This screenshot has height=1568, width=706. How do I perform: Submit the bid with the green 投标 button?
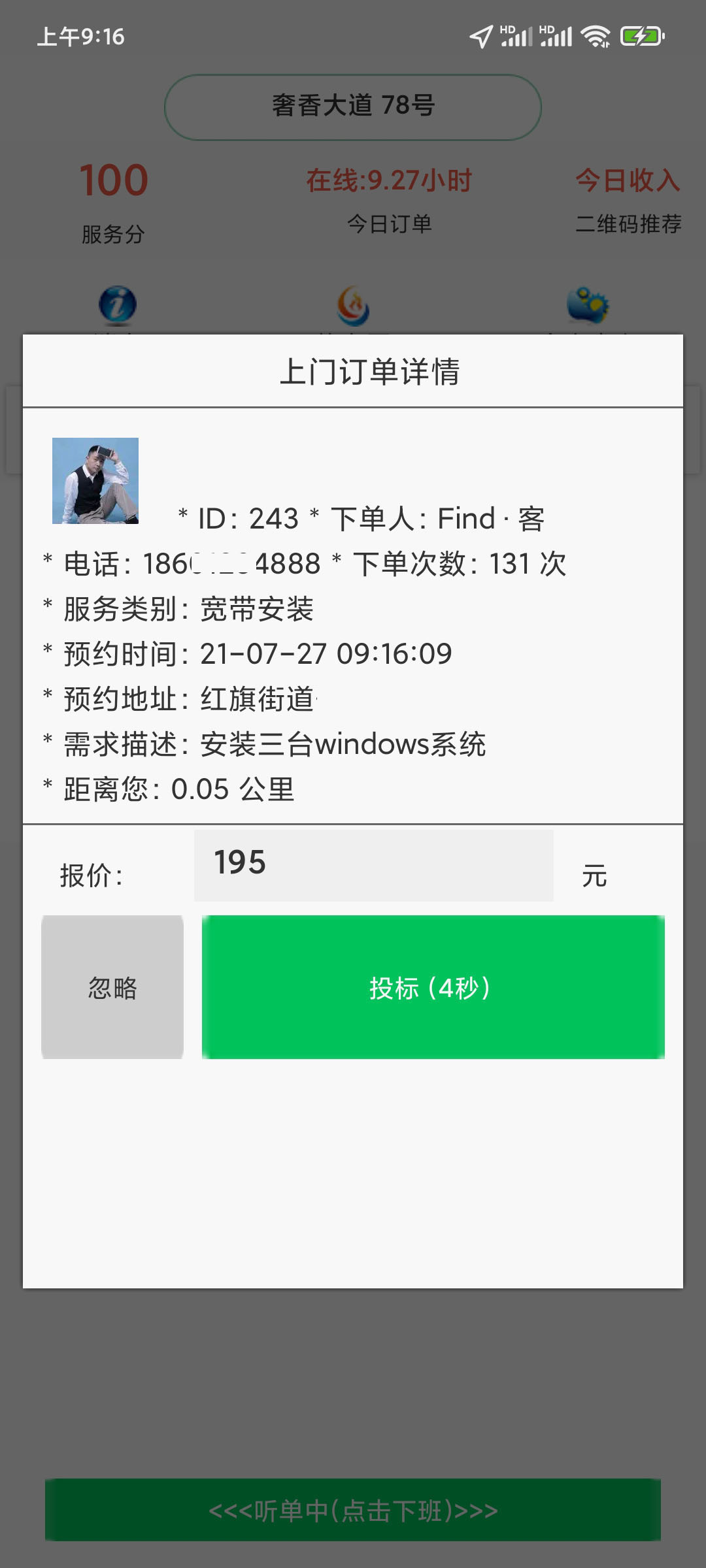[x=433, y=987]
